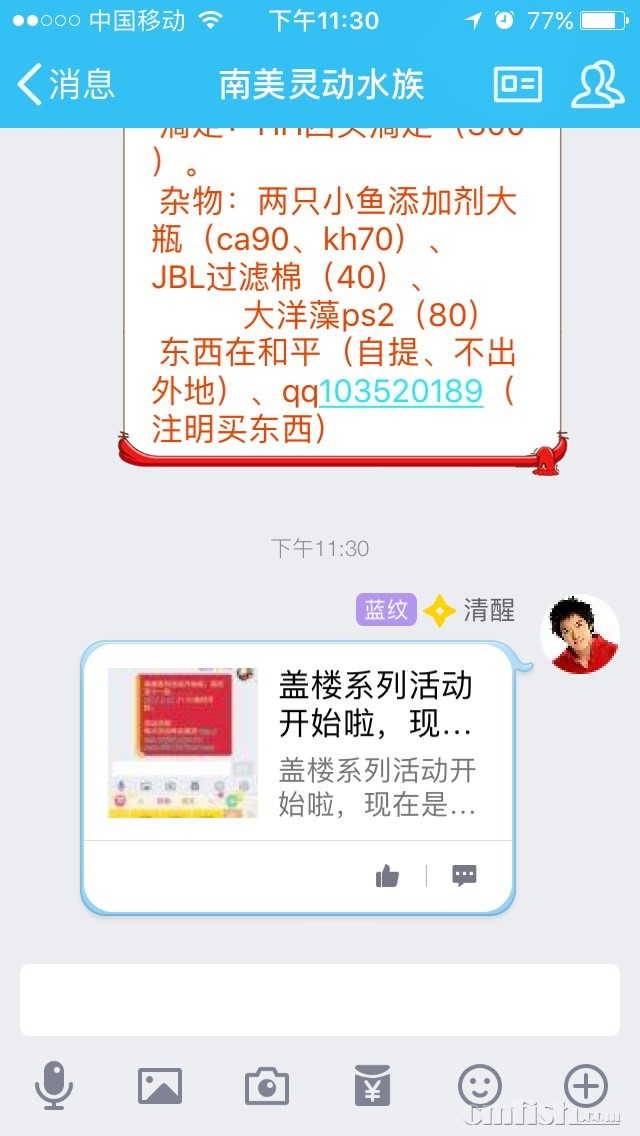Record a voice message with microphone
The image size is (640, 1136).
tap(54, 1085)
